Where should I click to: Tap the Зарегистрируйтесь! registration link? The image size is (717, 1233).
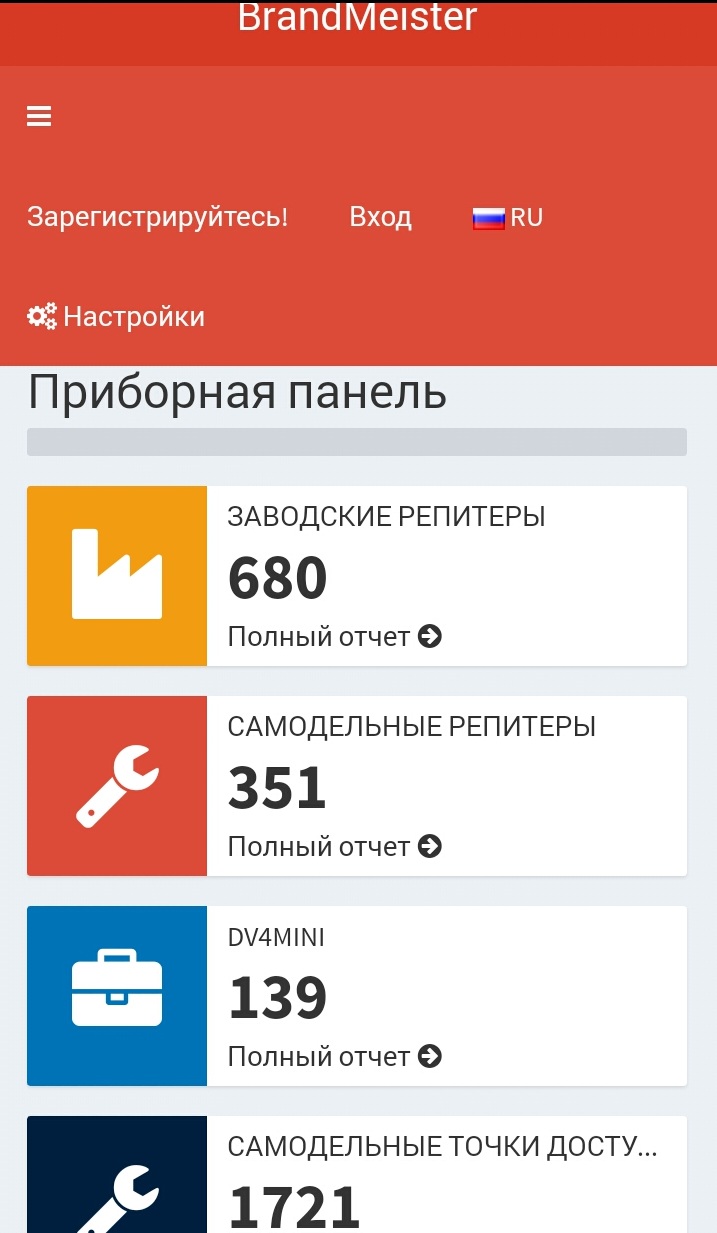(157, 217)
